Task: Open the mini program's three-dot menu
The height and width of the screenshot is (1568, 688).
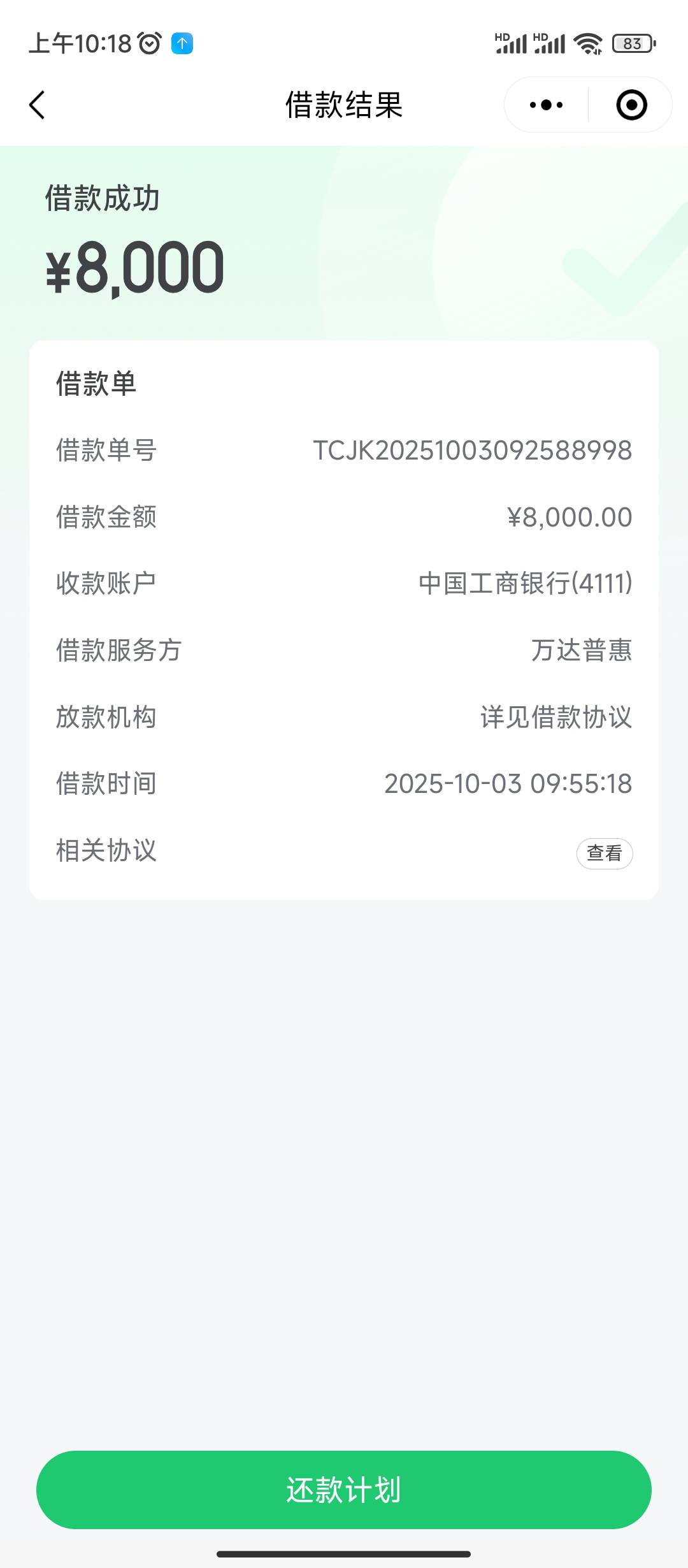Action: click(x=546, y=105)
